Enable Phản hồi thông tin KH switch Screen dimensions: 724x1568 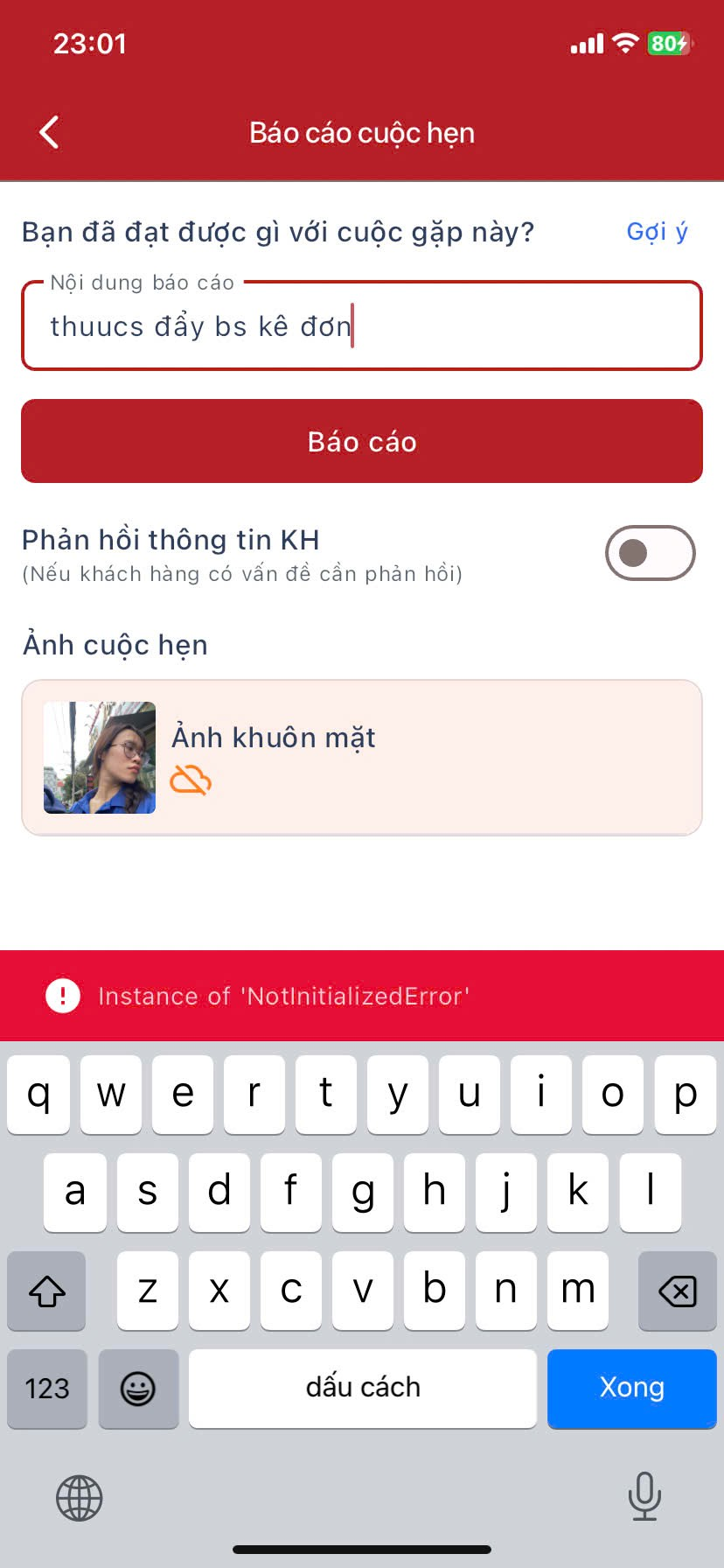click(650, 553)
